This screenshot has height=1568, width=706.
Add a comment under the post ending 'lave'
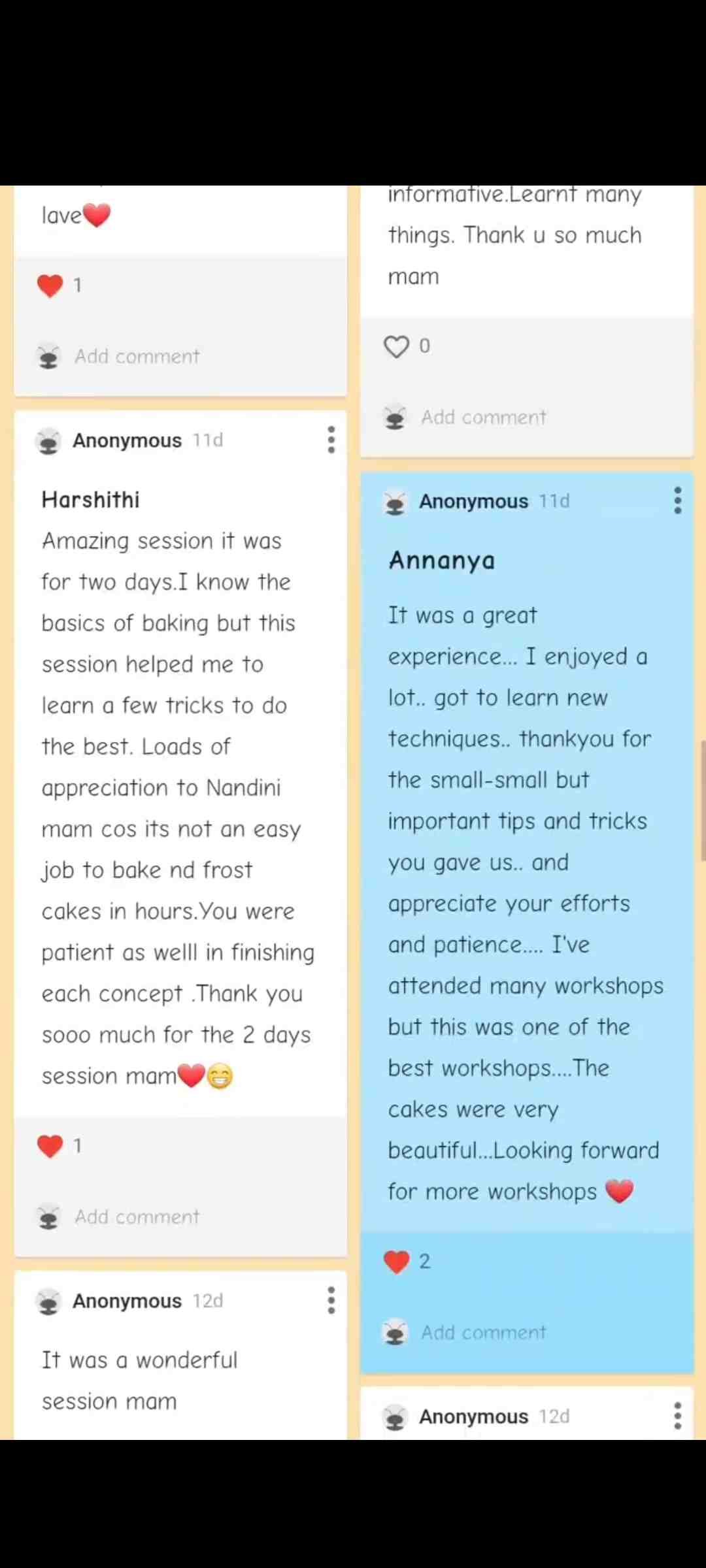point(137,356)
